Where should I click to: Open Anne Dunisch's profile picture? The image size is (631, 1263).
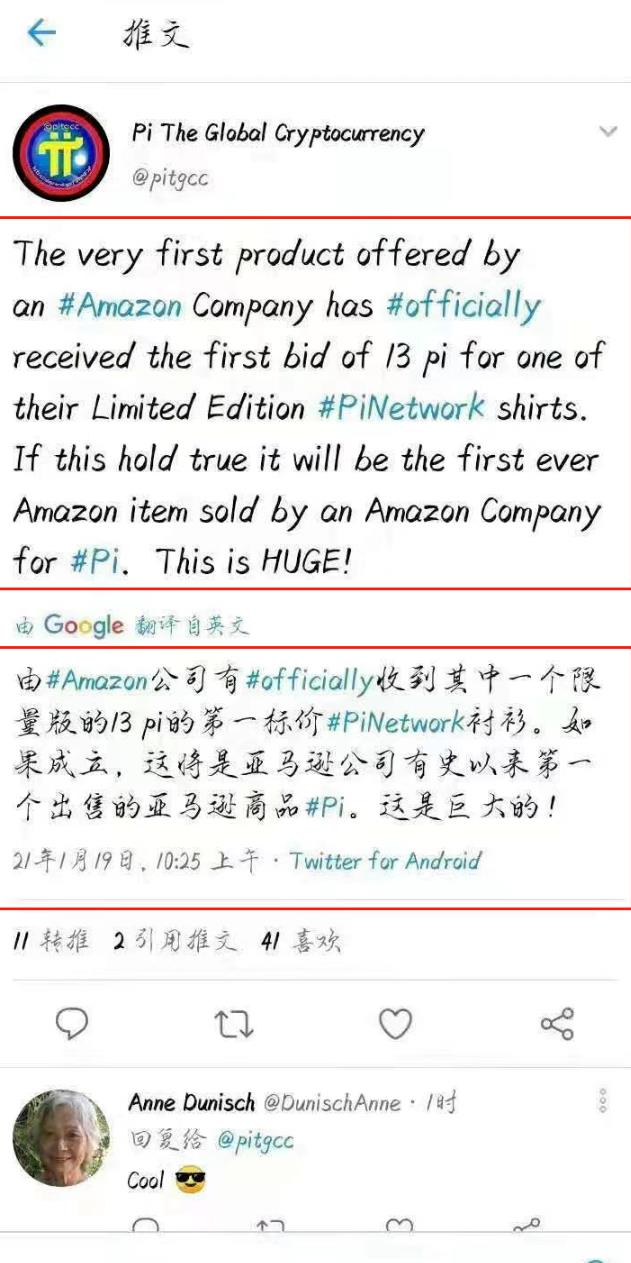[x=62, y=1138]
